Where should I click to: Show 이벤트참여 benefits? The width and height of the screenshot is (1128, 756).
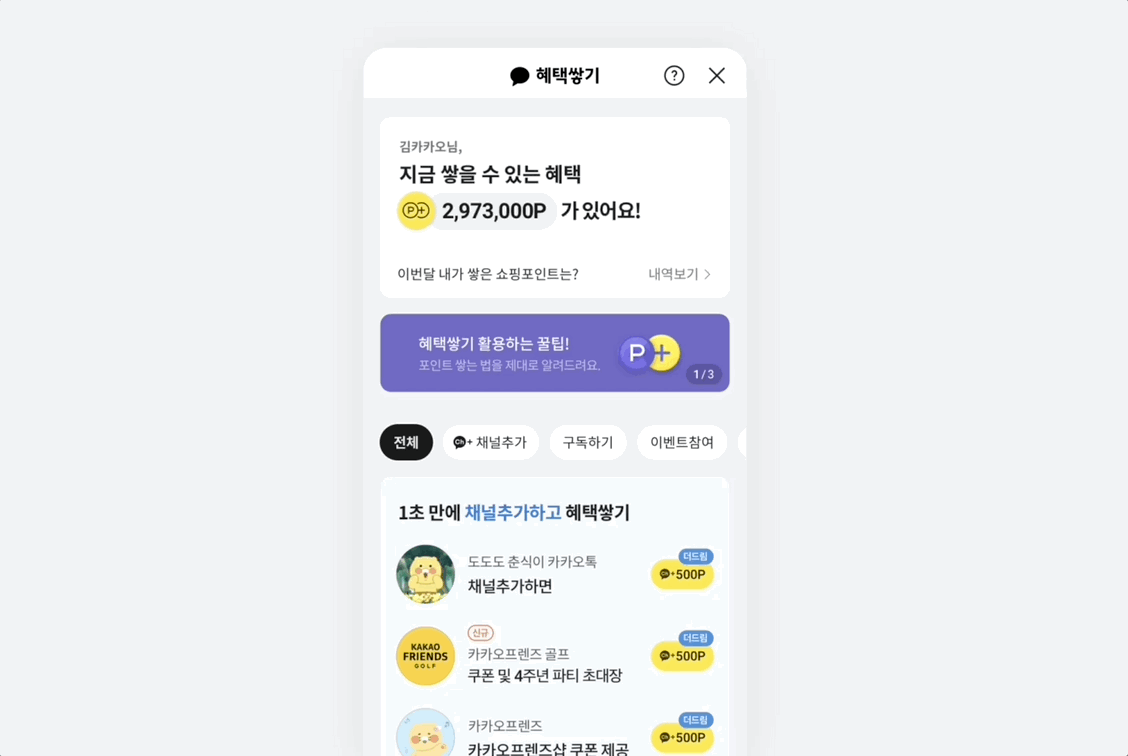pos(682,442)
